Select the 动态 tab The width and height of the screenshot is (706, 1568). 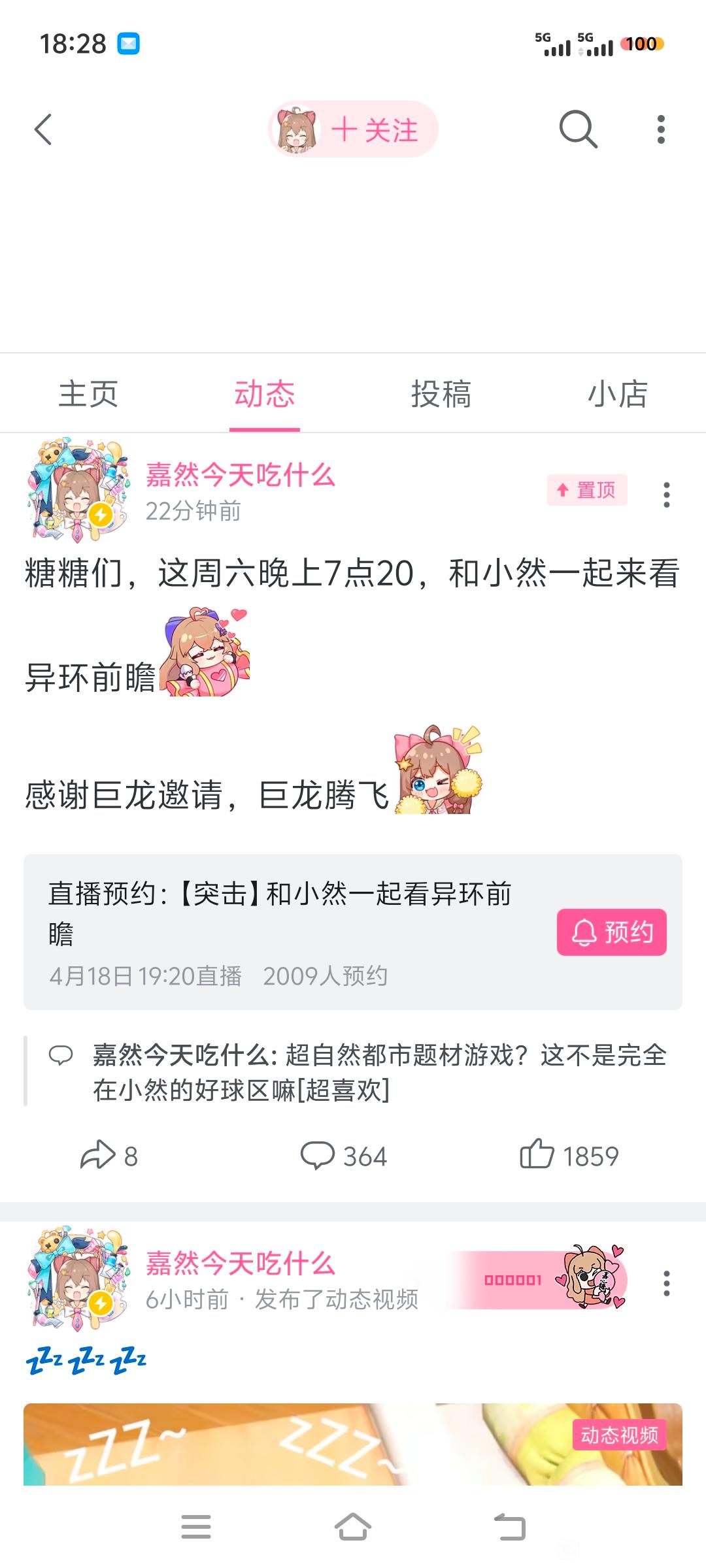(x=265, y=394)
